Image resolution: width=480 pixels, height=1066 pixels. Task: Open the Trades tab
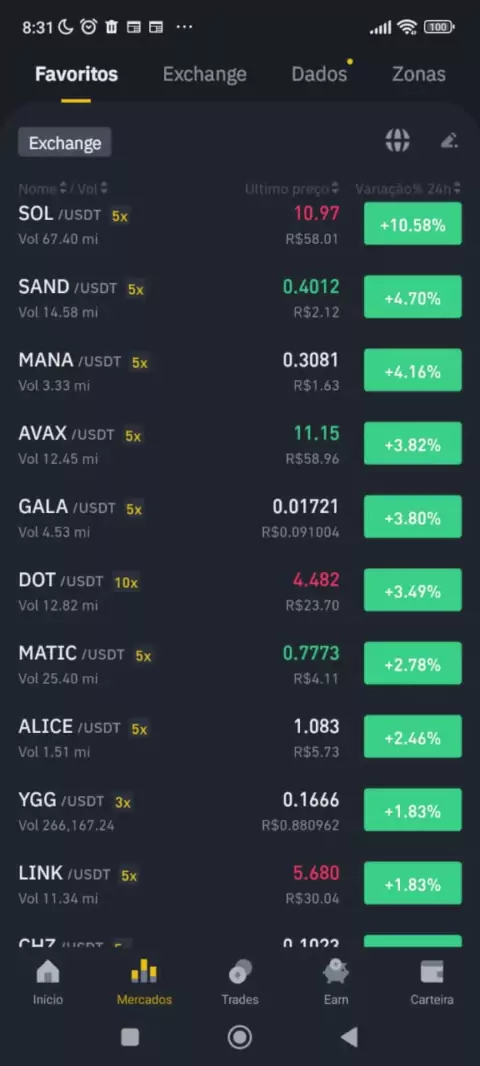click(x=240, y=982)
